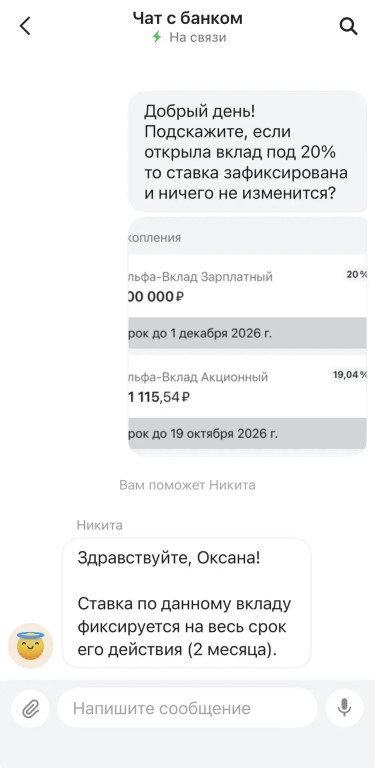Tap the attach file paperclip icon
375x768 pixels.
click(x=30, y=708)
